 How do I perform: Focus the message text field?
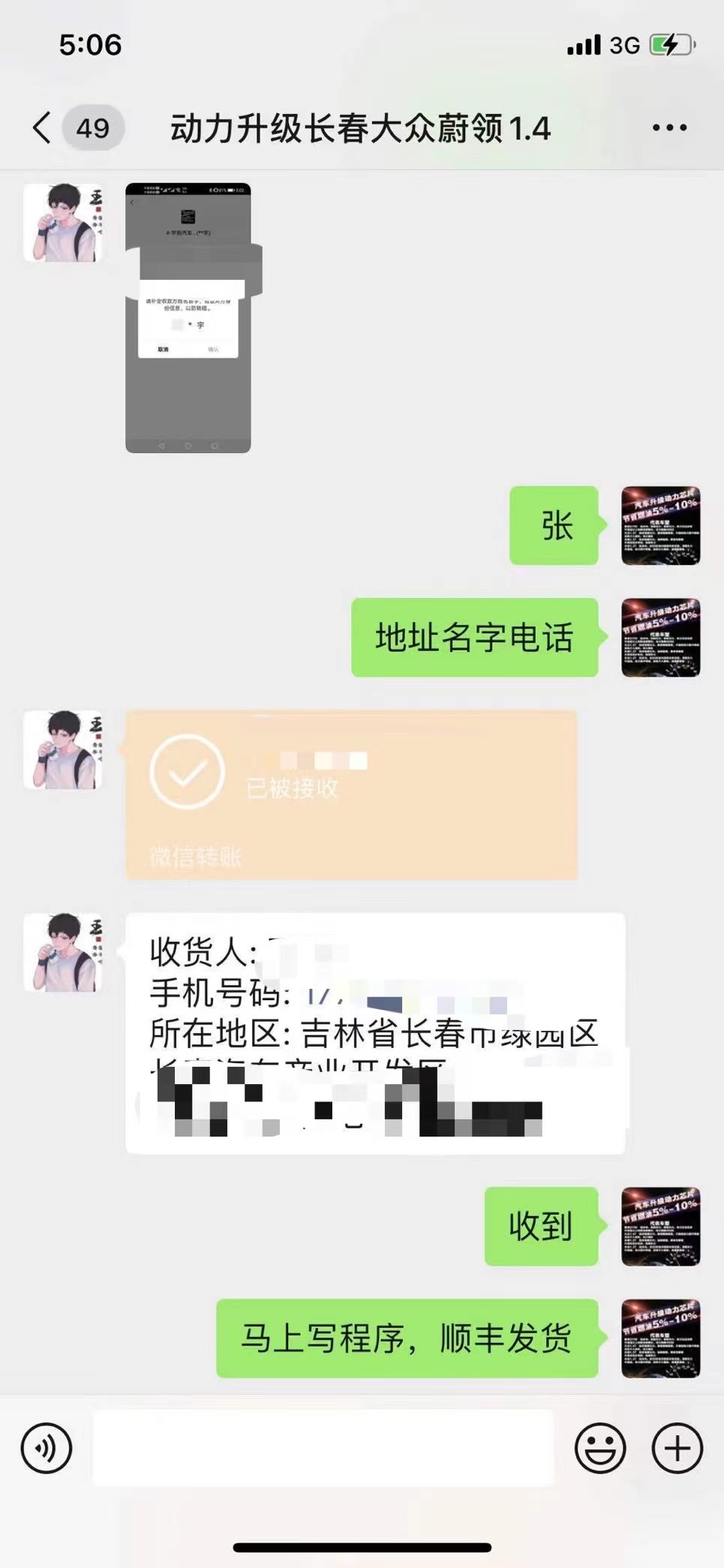point(323,1447)
